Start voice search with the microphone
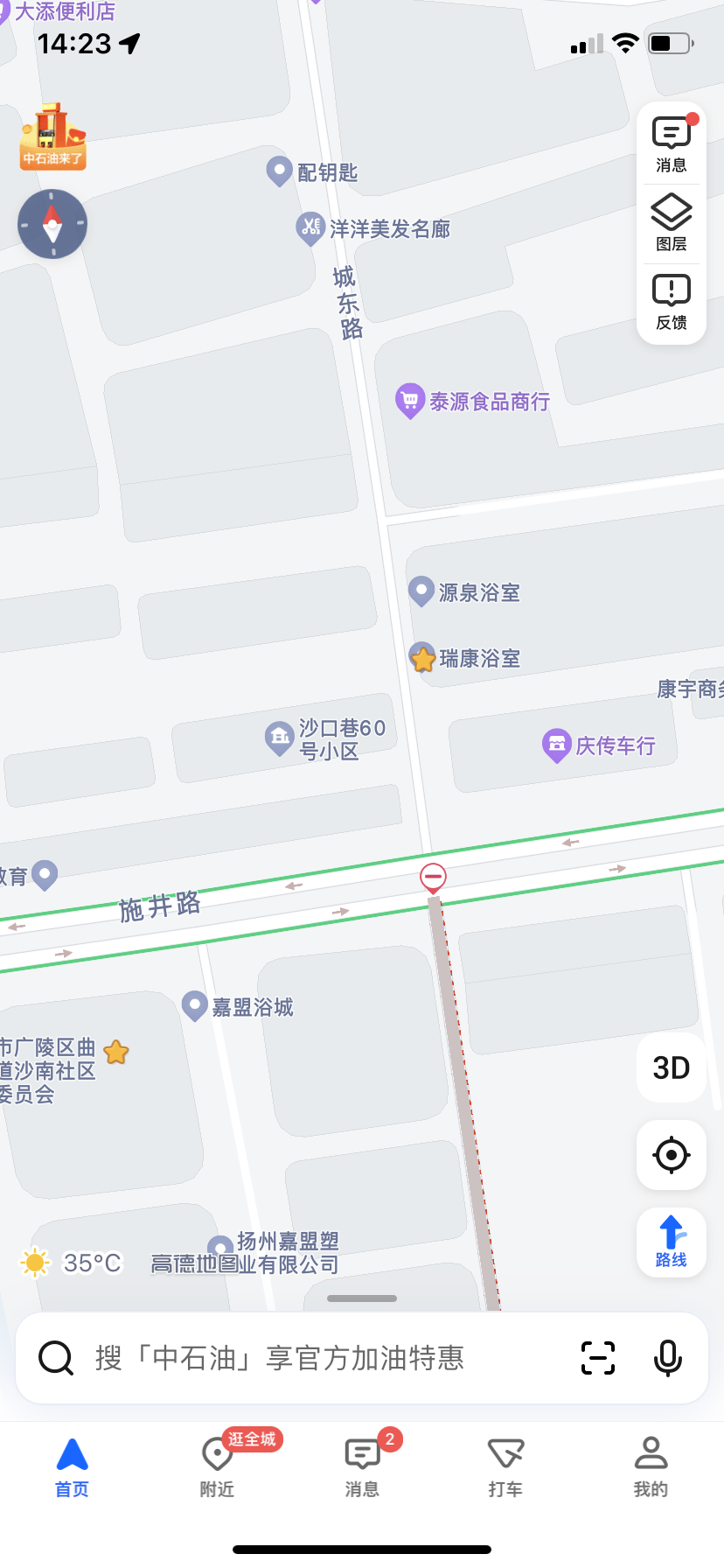 (668, 1358)
